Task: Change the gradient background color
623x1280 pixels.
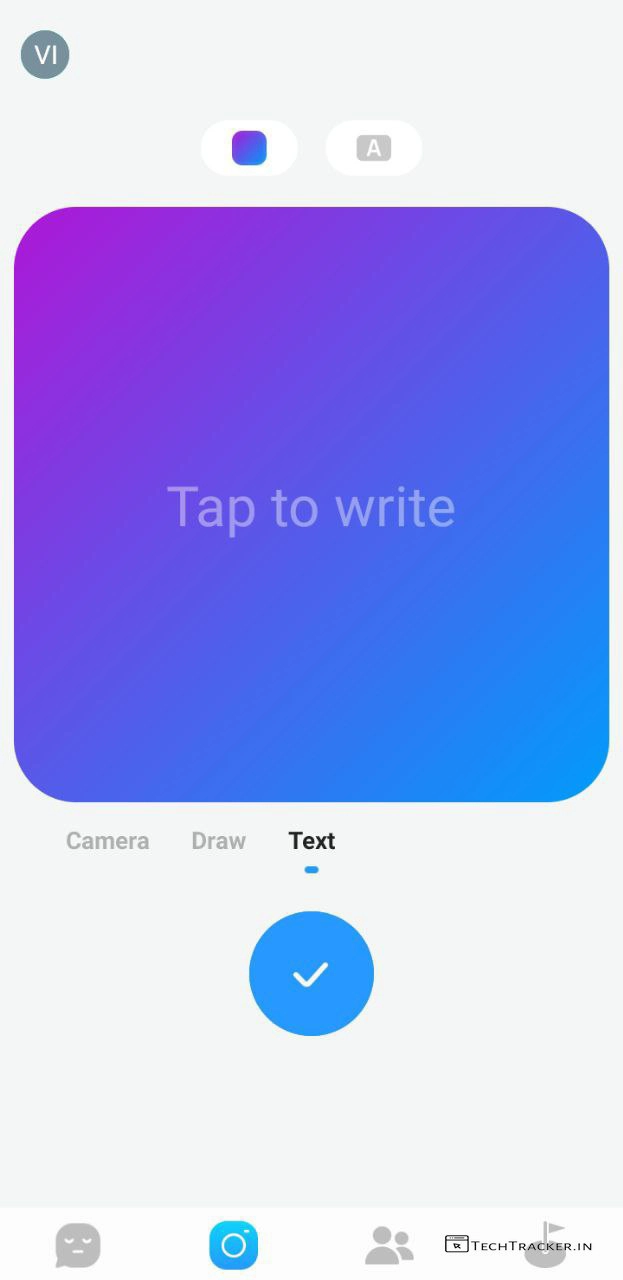Action: (x=249, y=148)
